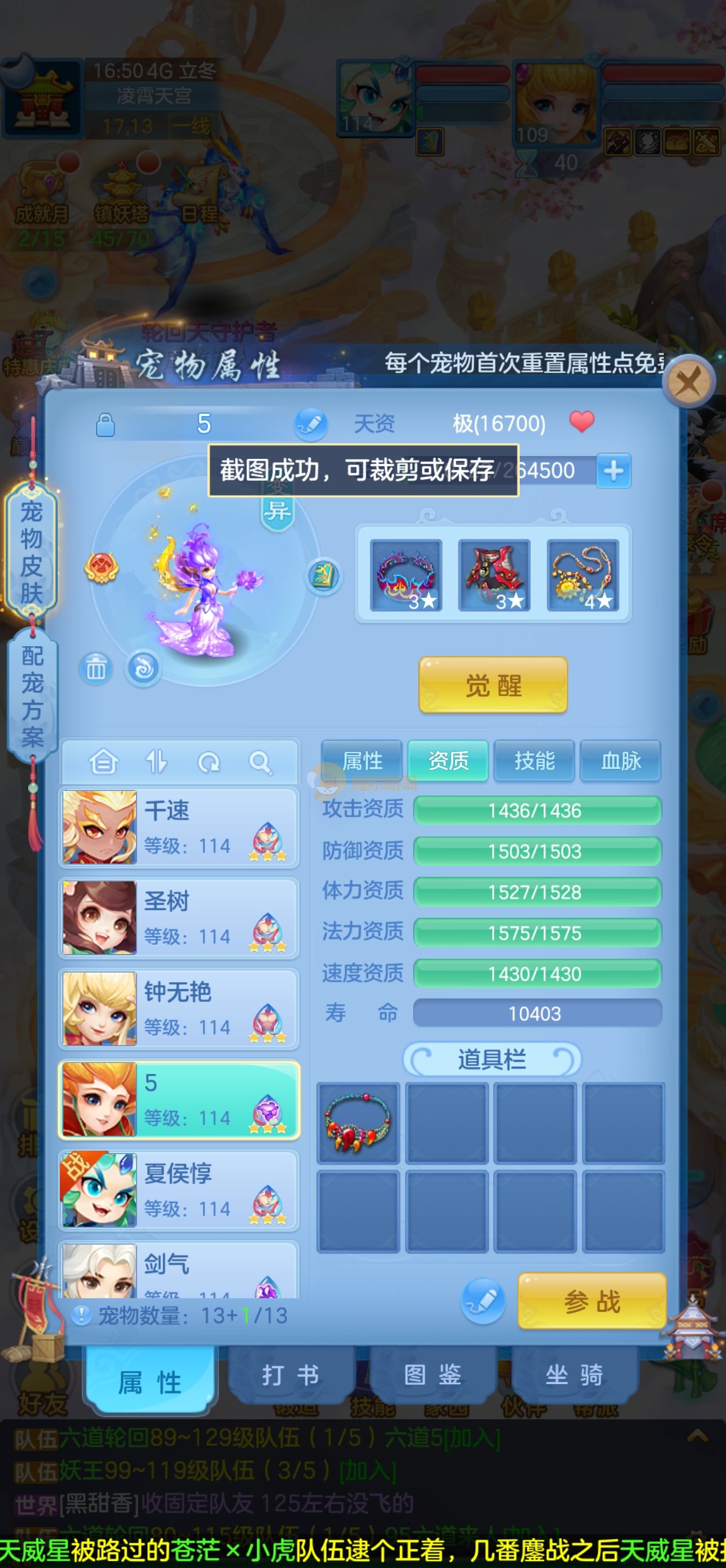Switch to the 技能 tab

coord(534,760)
